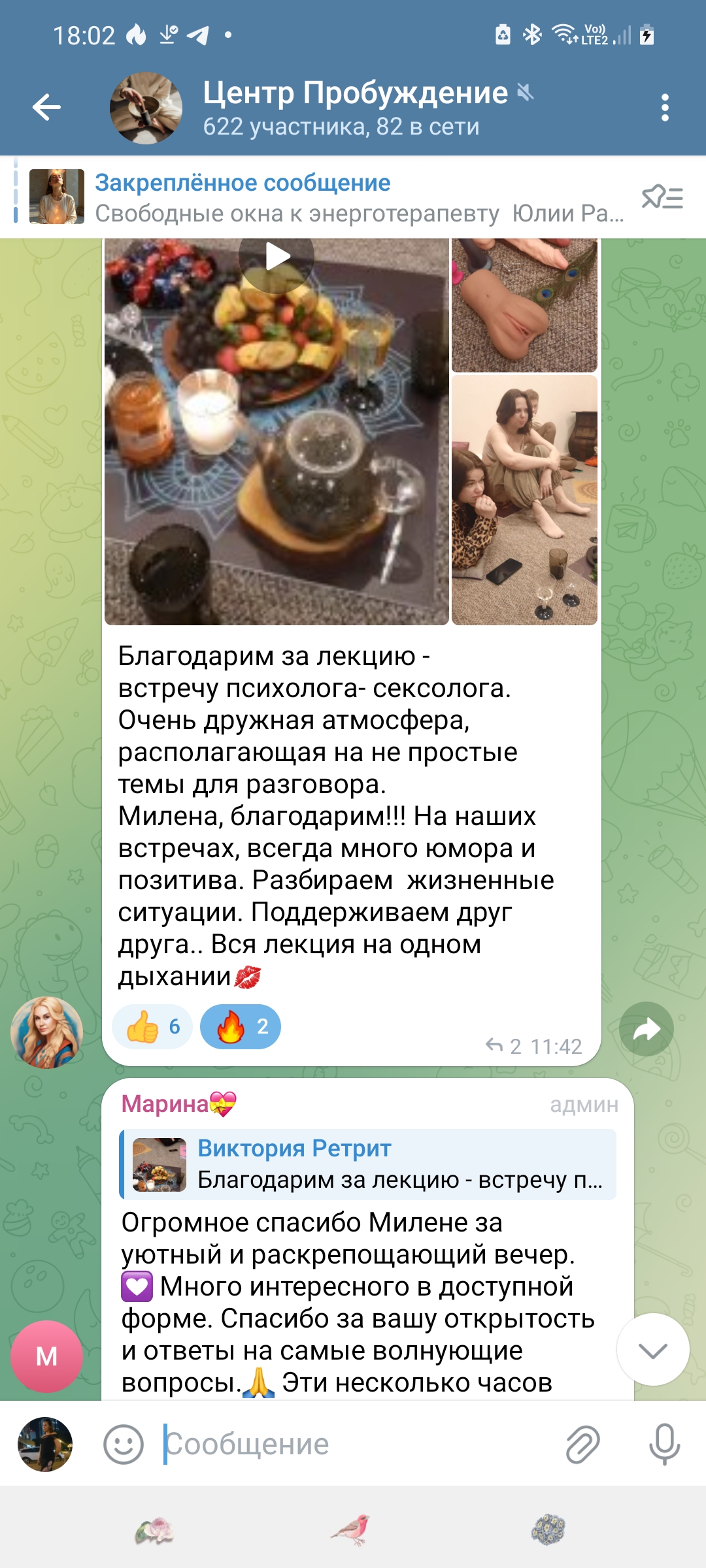Attach a file with the paperclip
Image resolution: width=706 pixels, height=1568 pixels.
(x=582, y=1445)
